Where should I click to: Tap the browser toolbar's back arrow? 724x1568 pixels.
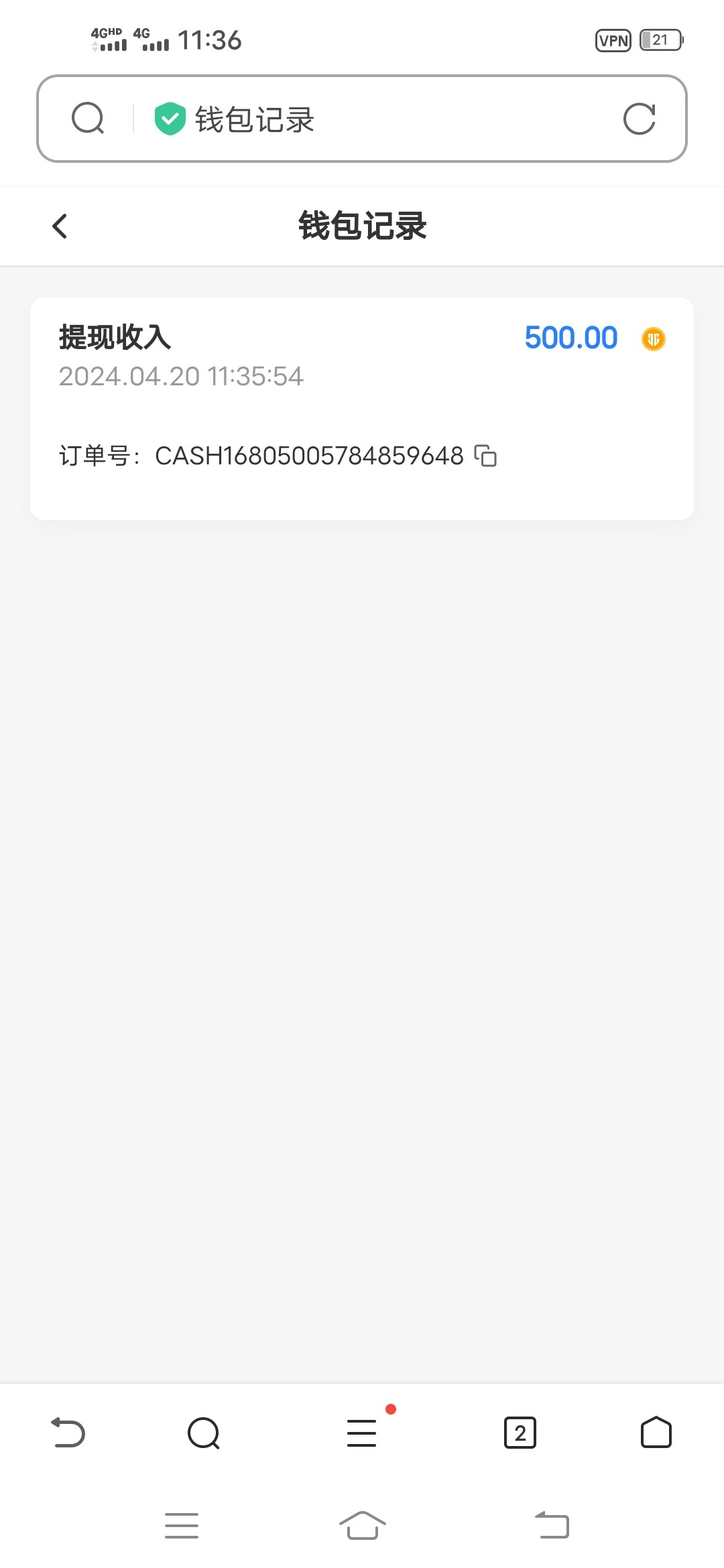[68, 1433]
